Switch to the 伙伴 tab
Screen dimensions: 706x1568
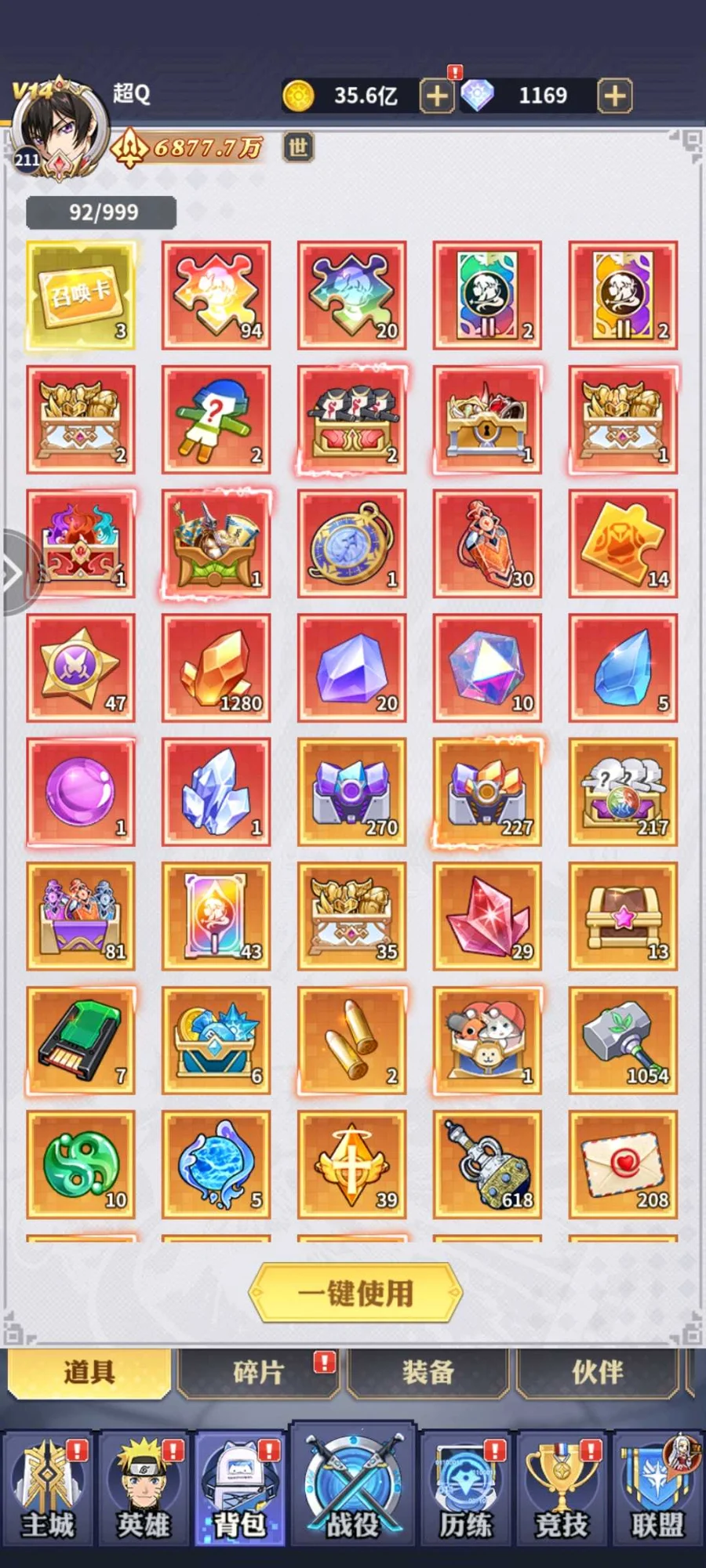tap(597, 1373)
